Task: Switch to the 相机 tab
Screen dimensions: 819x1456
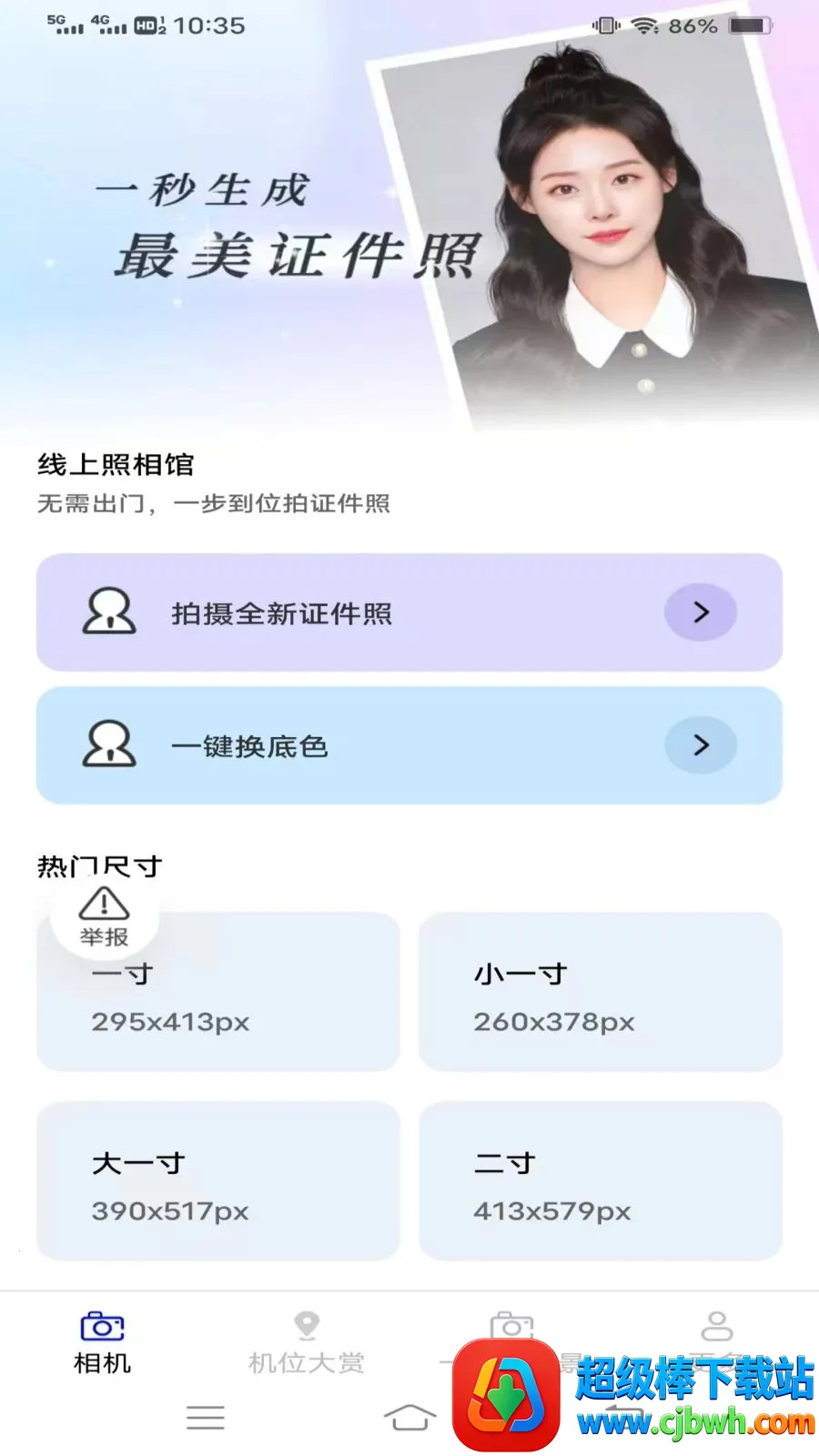Action: pos(102,1343)
